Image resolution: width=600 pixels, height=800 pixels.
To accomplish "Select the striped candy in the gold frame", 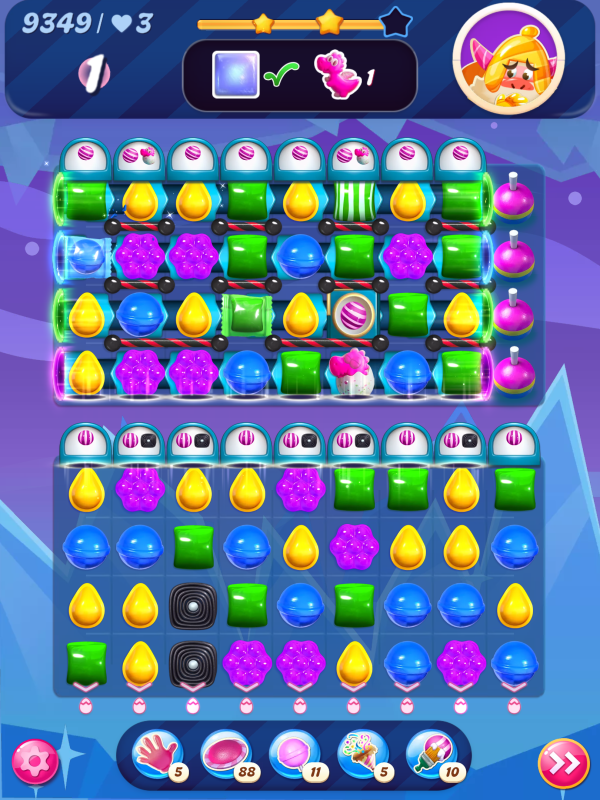I will click(353, 314).
